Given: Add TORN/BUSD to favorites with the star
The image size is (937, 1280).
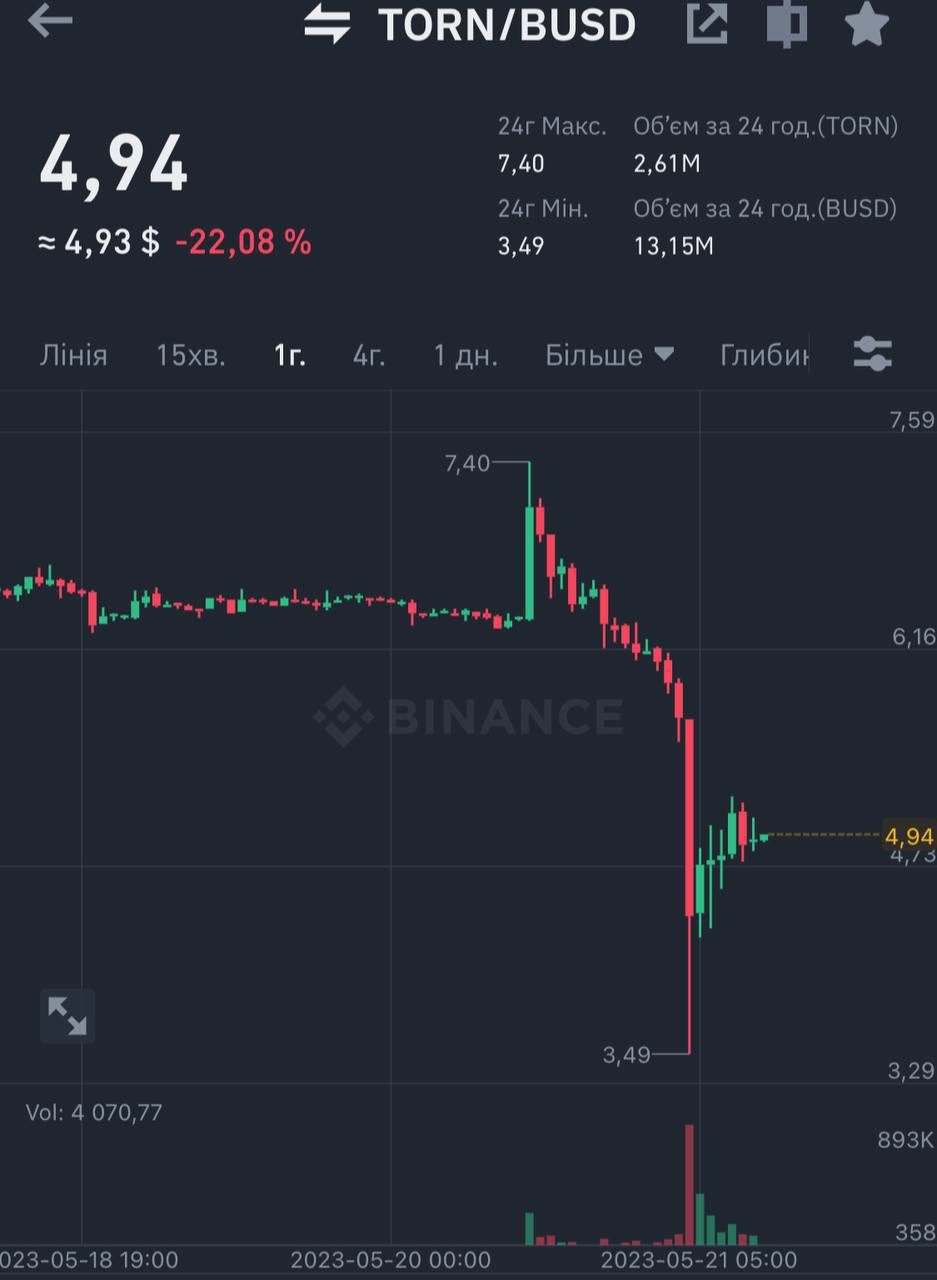Looking at the screenshot, I should [x=867, y=23].
